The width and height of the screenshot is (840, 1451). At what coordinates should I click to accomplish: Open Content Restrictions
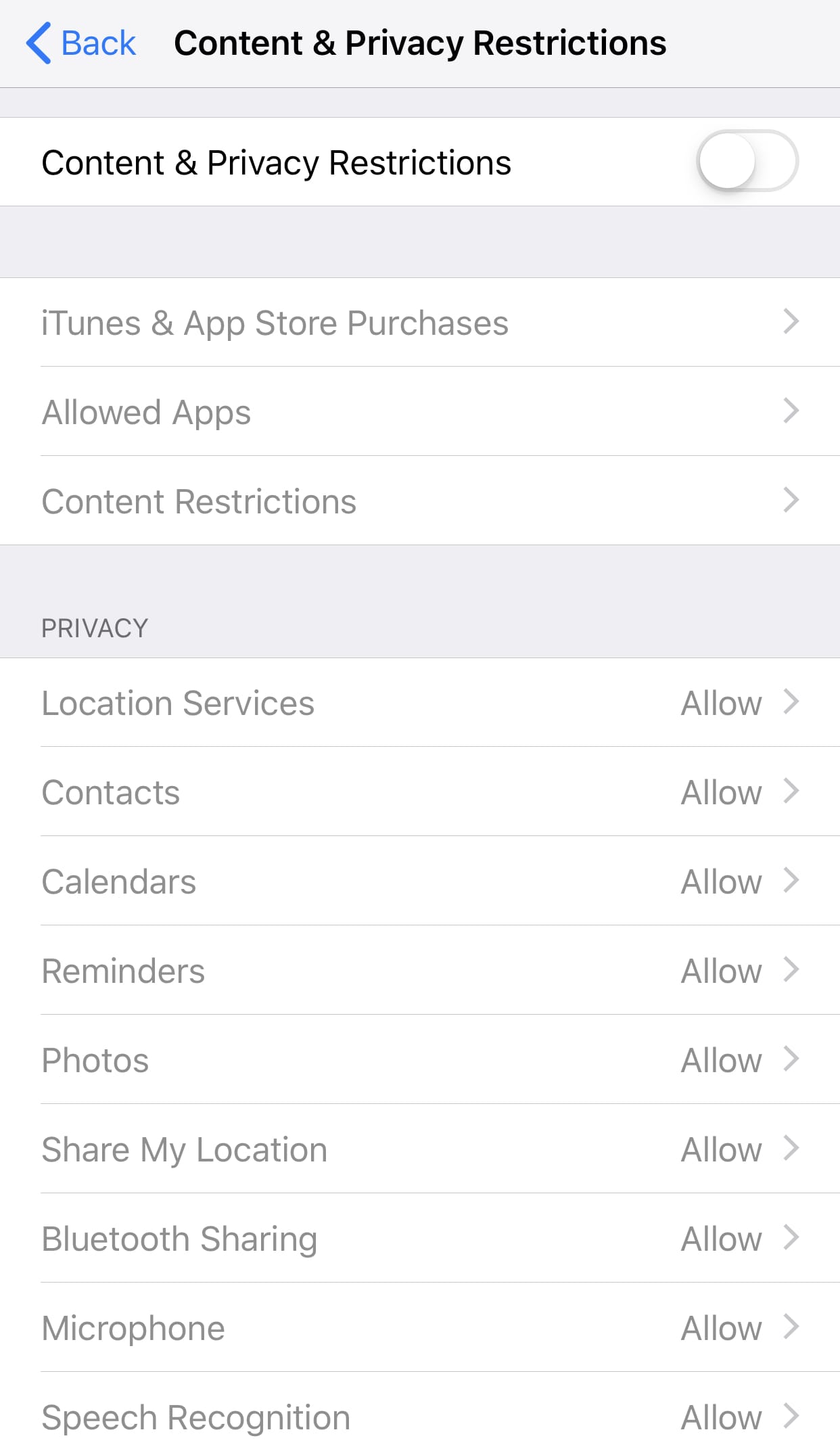pos(420,501)
